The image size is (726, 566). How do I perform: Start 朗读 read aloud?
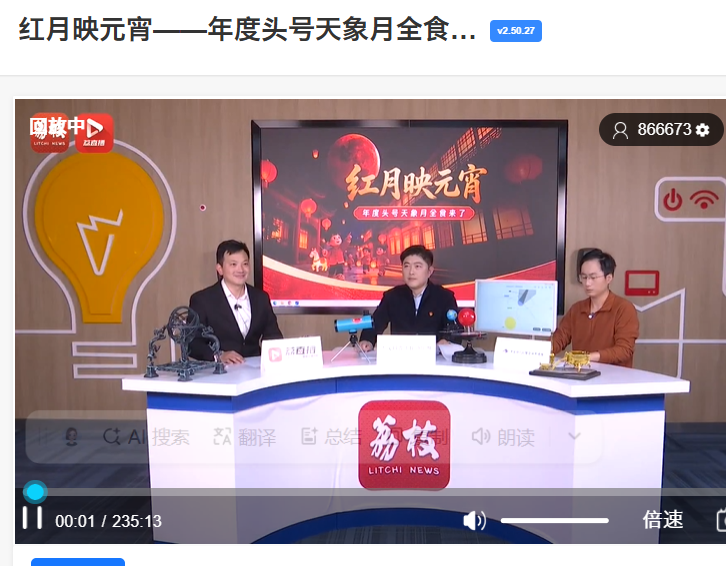point(503,437)
